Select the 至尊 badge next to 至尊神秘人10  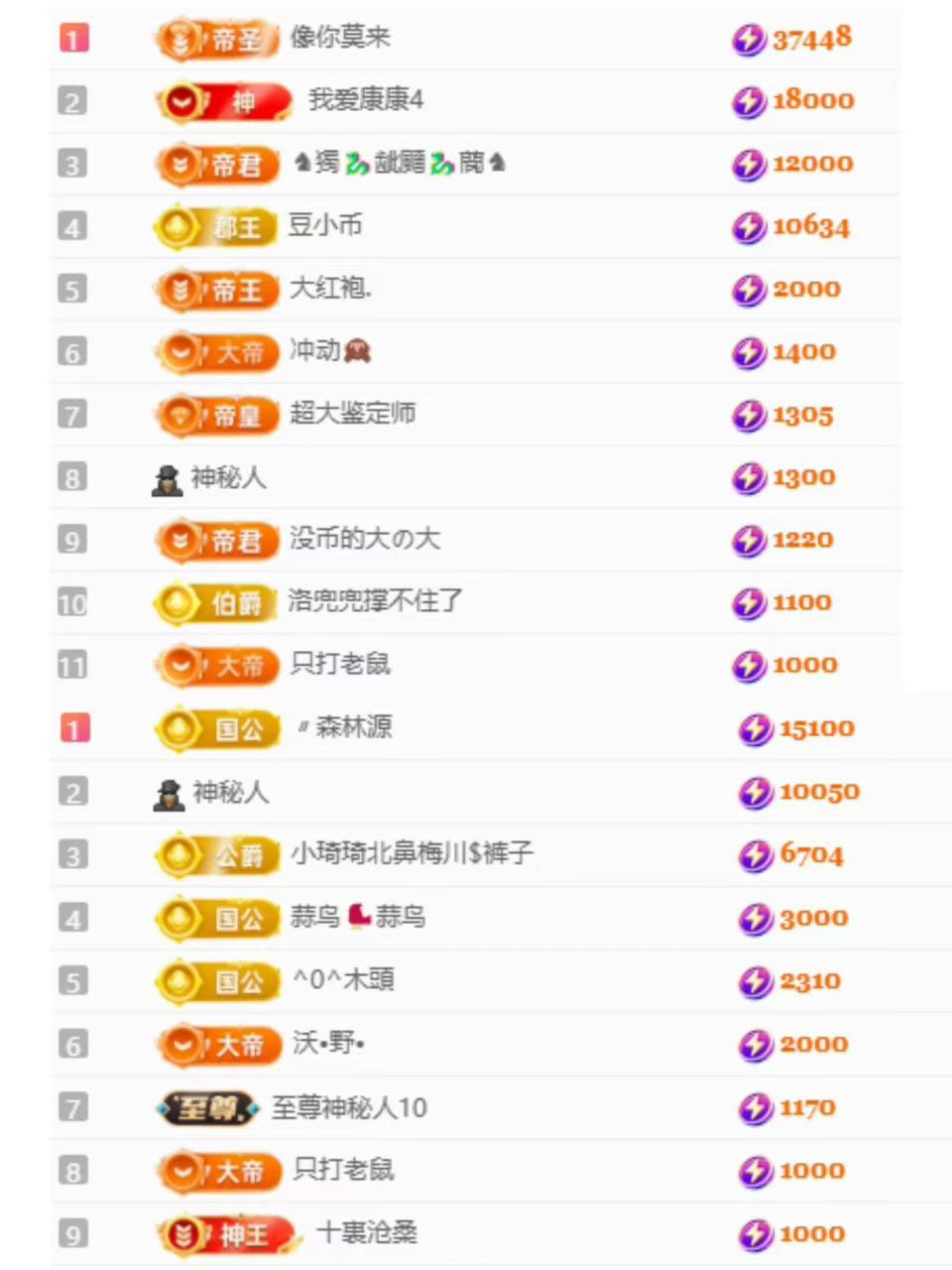pyautogui.click(x=208, y=1107)
